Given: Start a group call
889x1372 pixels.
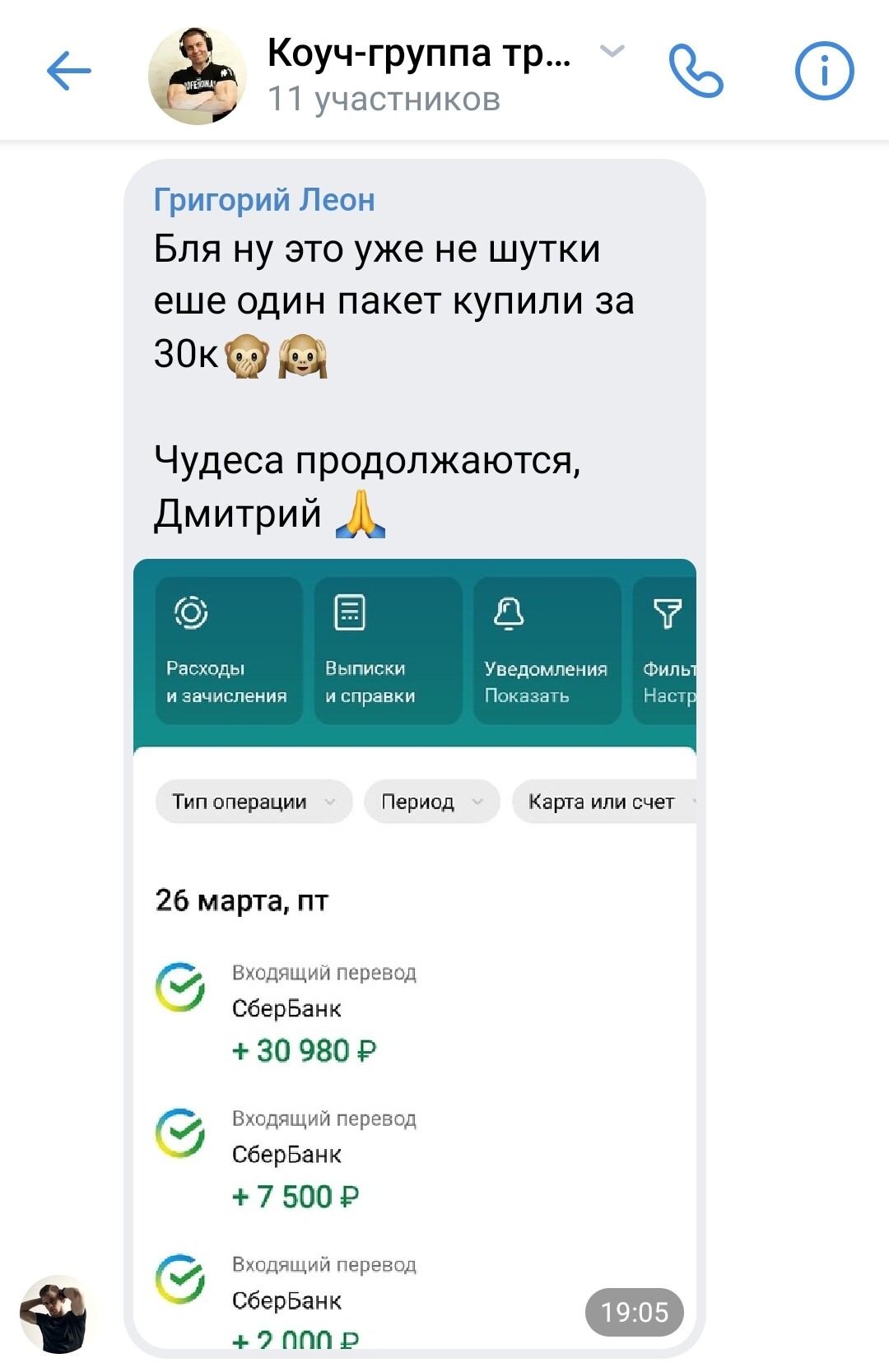Looking at the screenshot, I should (x=696, y=72).
